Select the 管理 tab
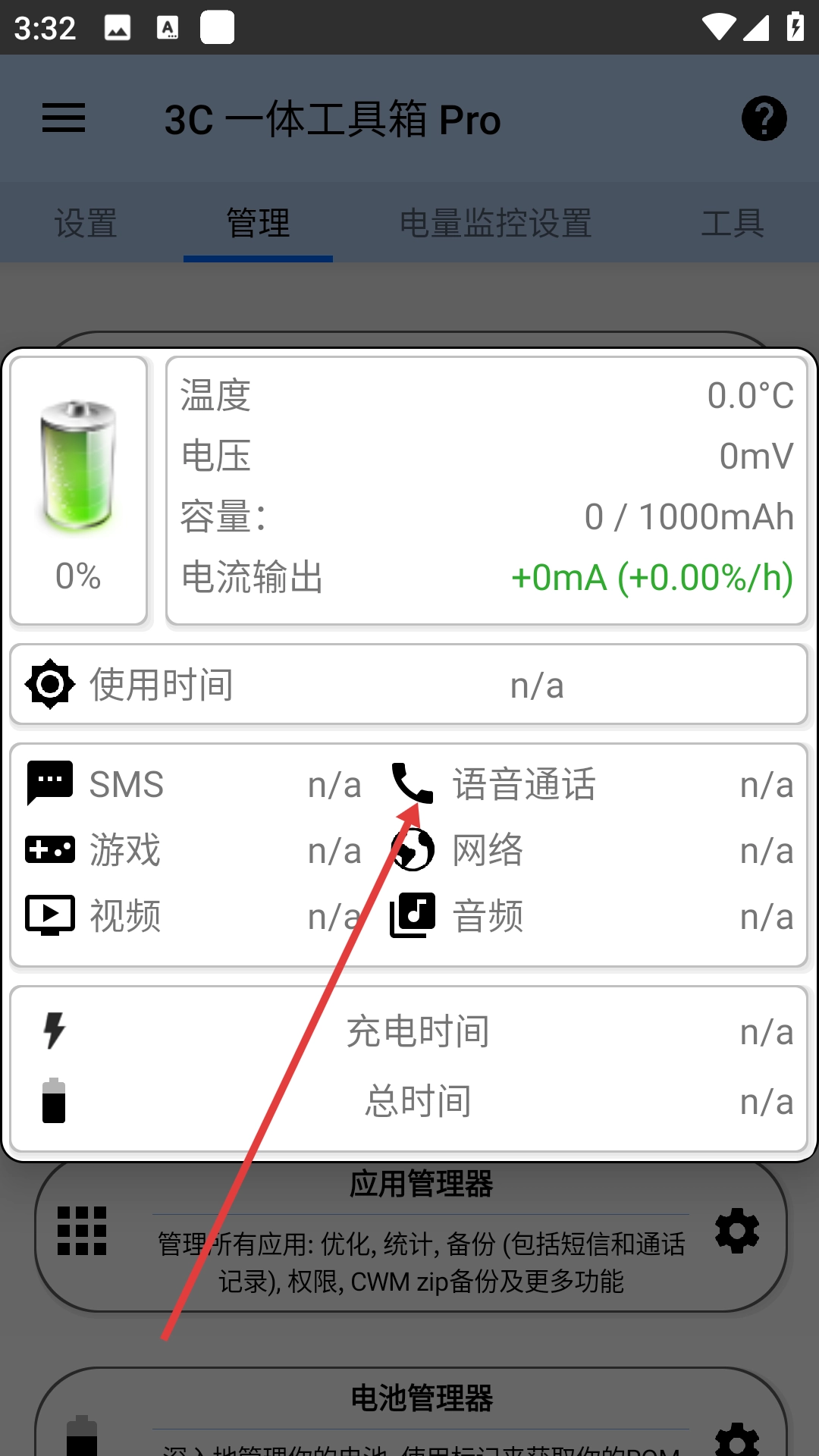 [258, 223]
